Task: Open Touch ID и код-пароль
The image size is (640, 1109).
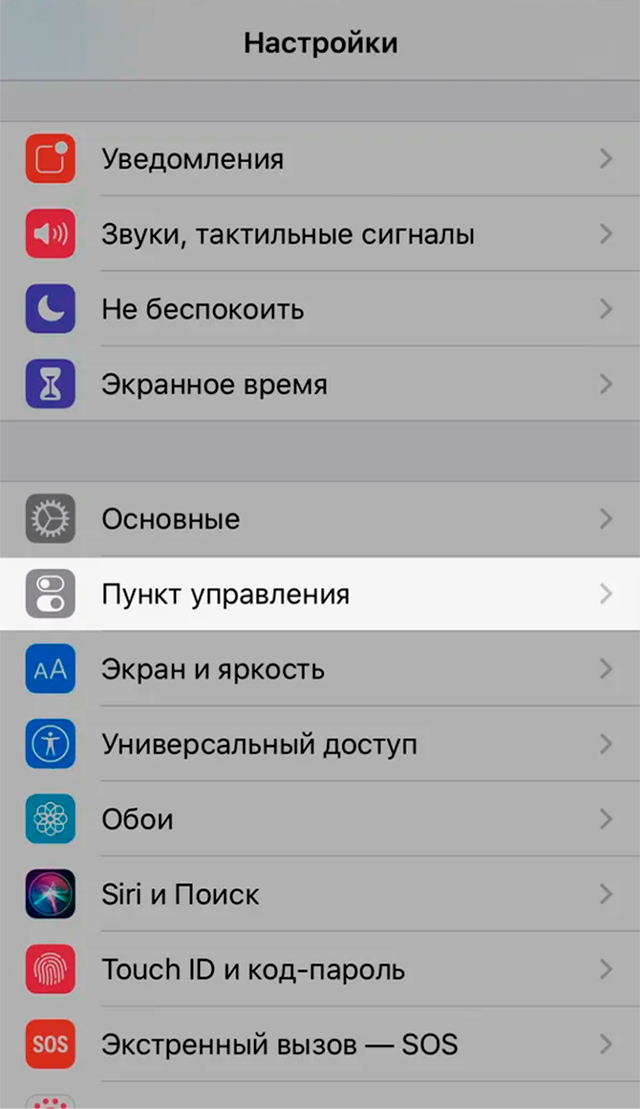Action: click(x=253, y=969)
